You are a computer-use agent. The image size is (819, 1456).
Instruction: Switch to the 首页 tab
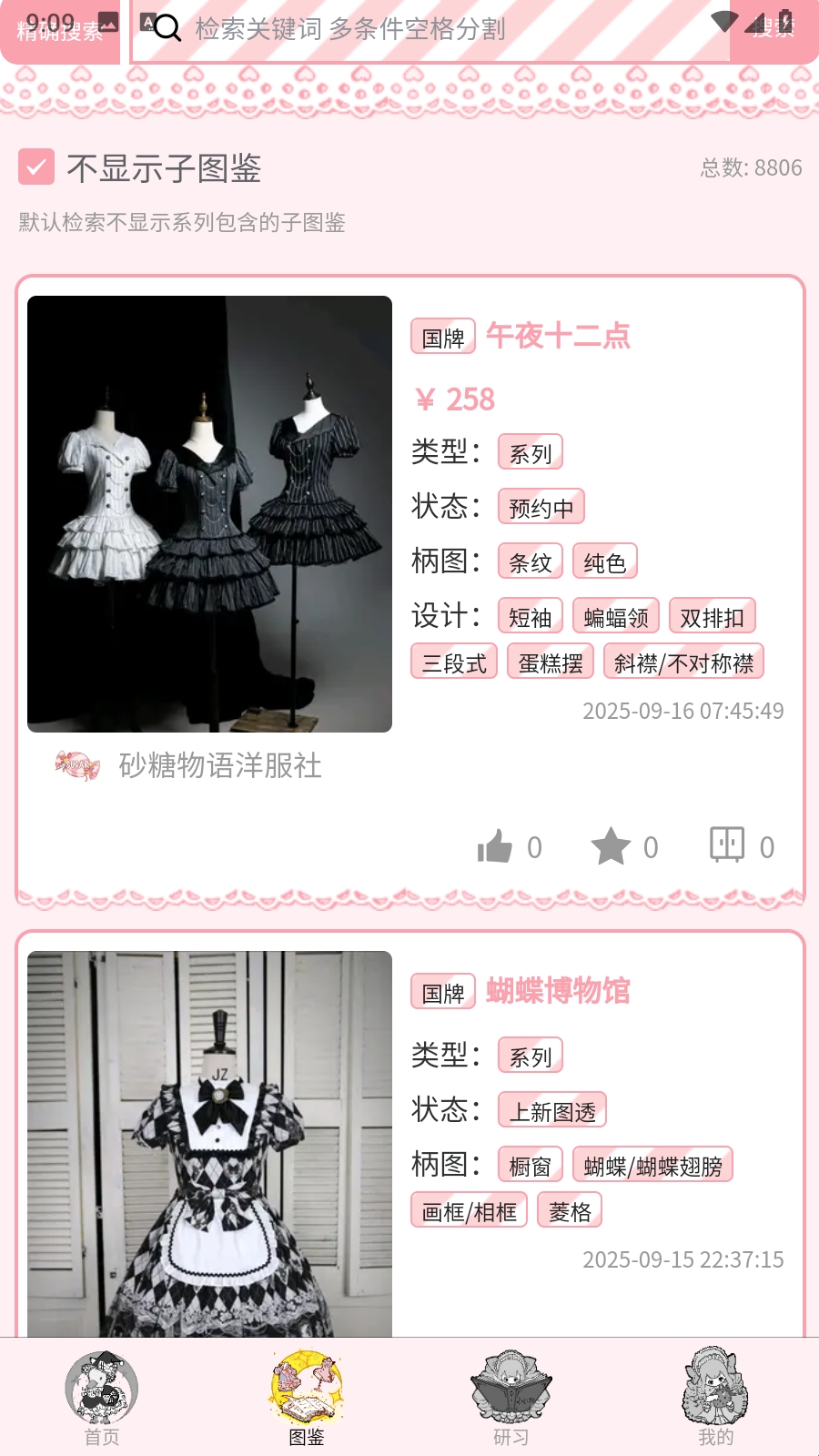(102, 1398)
